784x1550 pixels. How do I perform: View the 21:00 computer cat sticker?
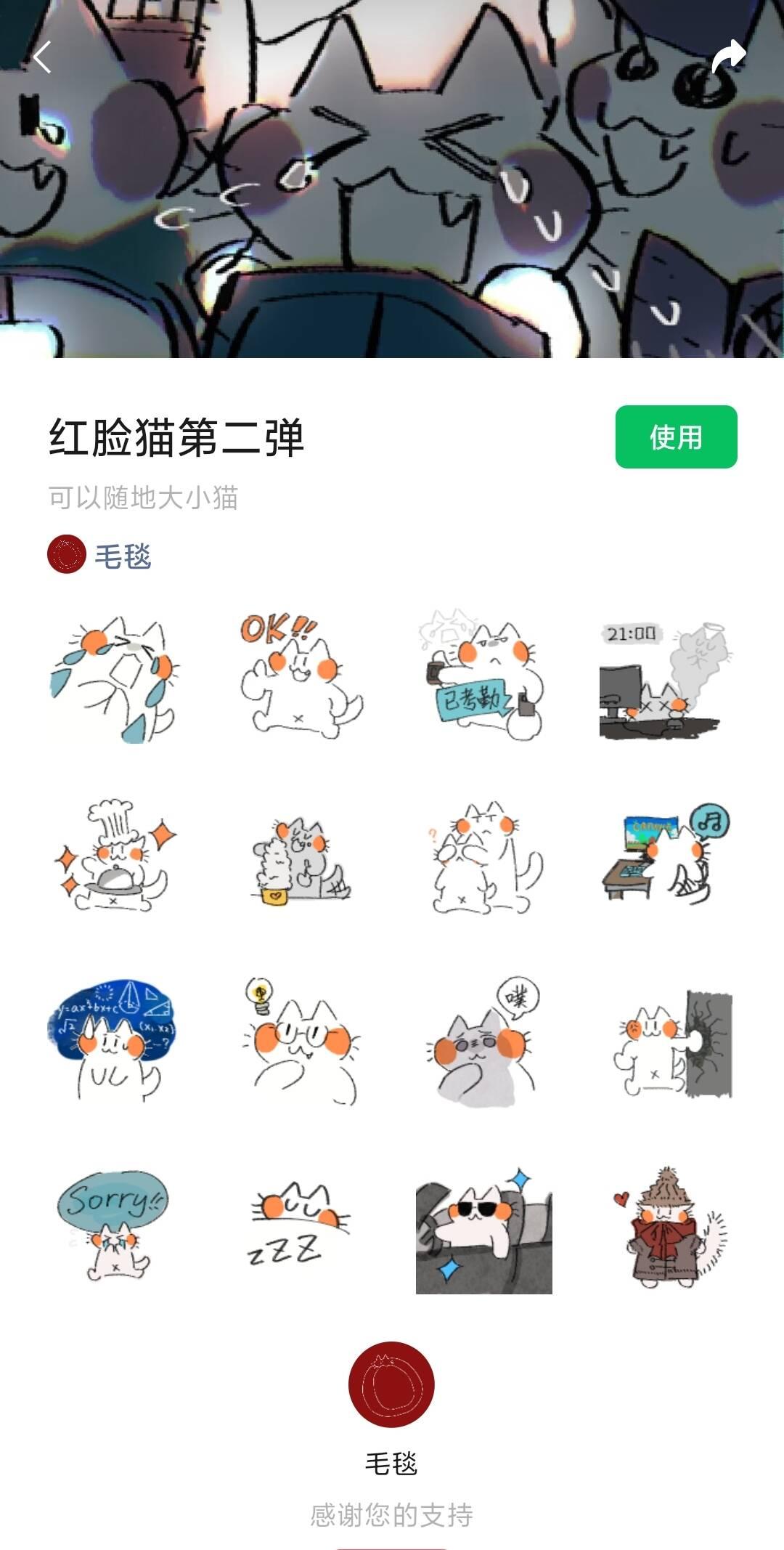coord(665,680)
